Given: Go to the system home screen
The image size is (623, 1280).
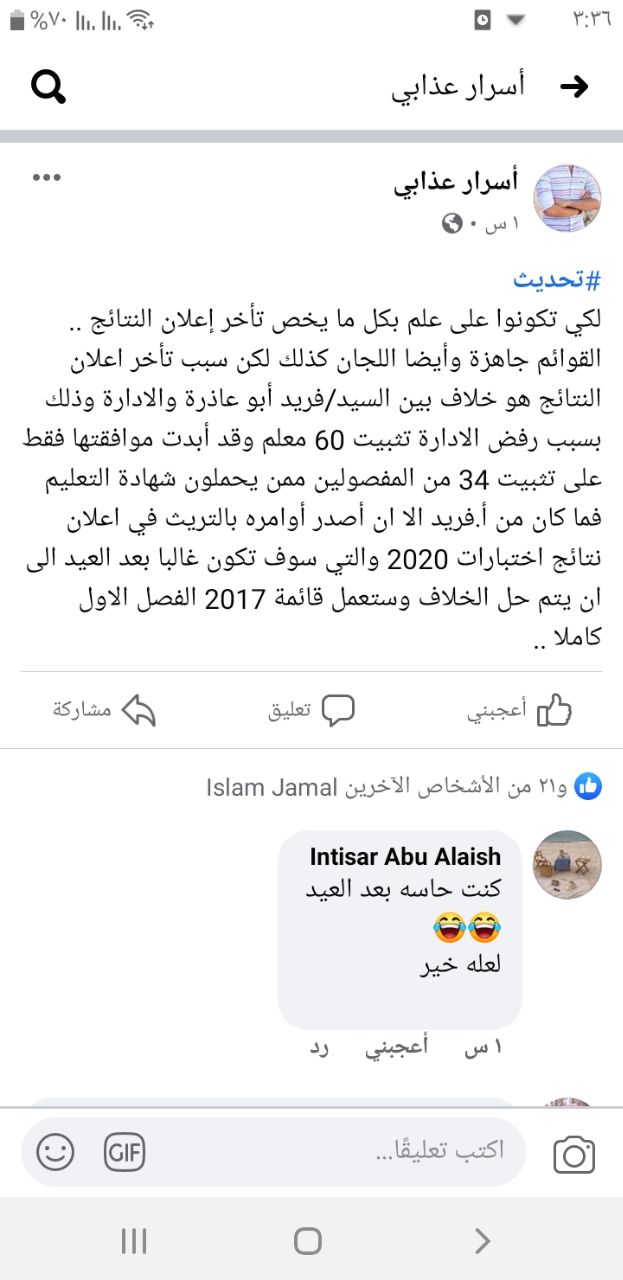Looking at the screenshot, I should [308, 1241].
